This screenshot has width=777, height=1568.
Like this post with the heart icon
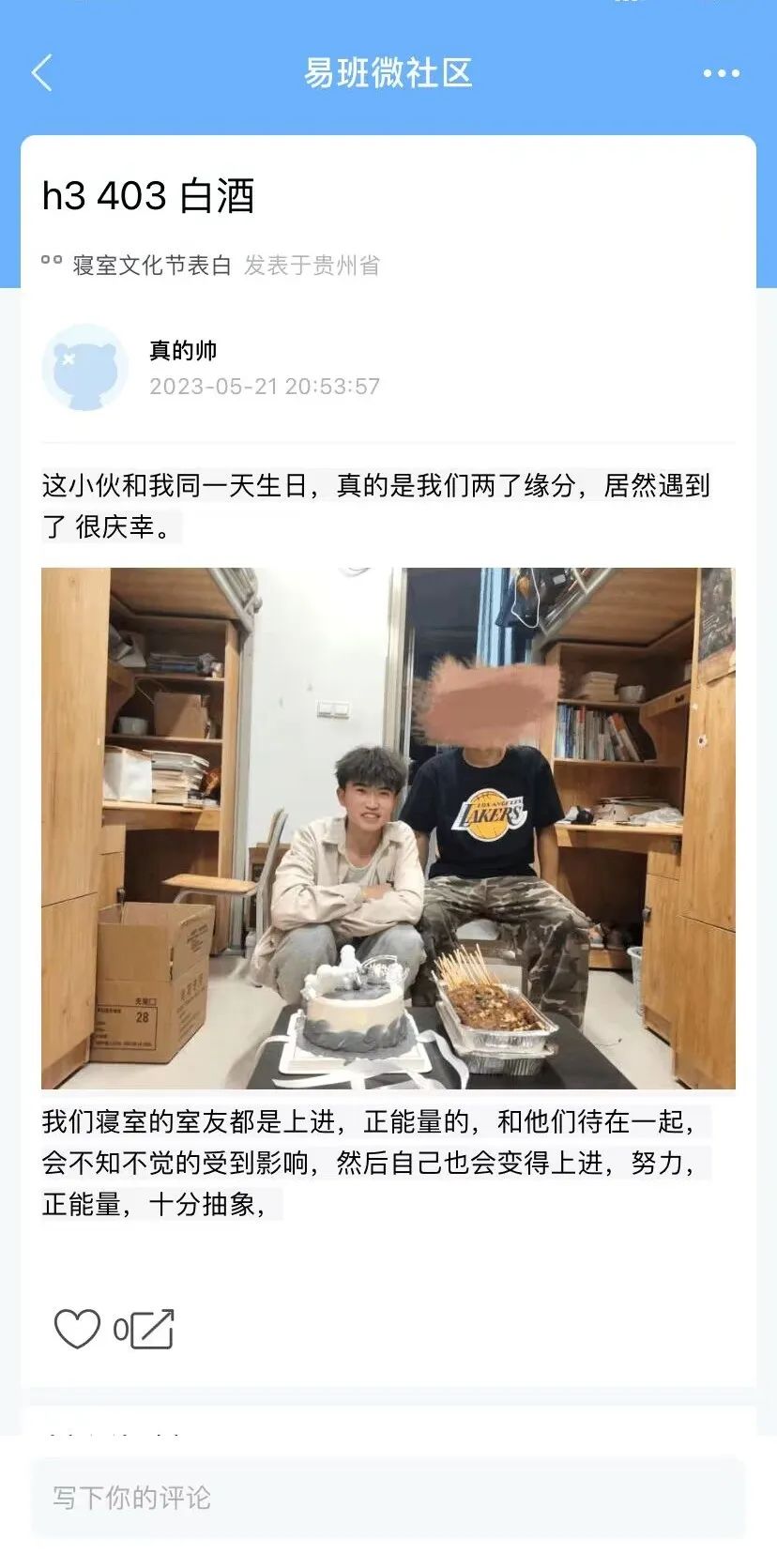click(77, 1329)
